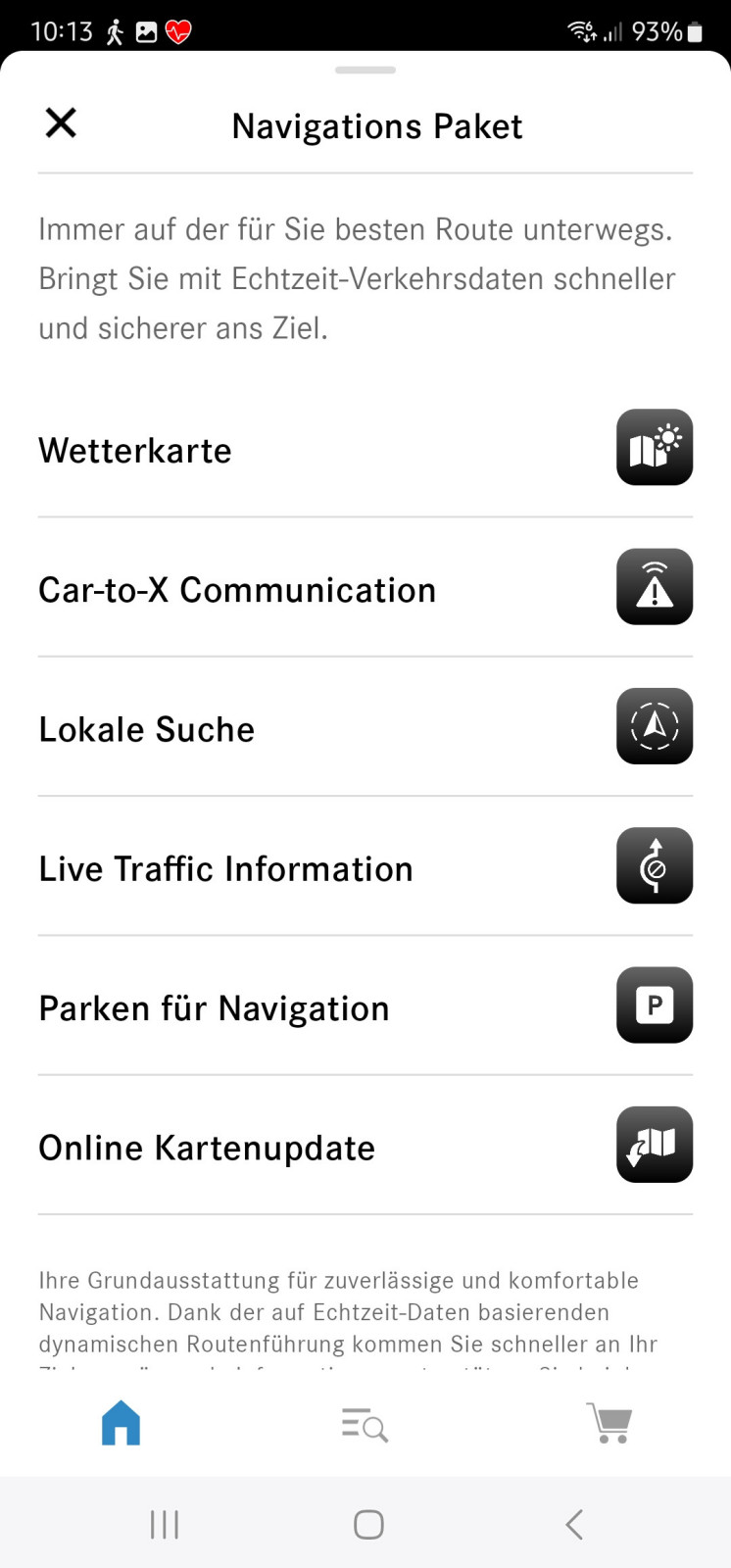The height and width of the screenshot is (1568, 731).
Task: Open the shopping cart icon
Action: (x=609, y=1423)
